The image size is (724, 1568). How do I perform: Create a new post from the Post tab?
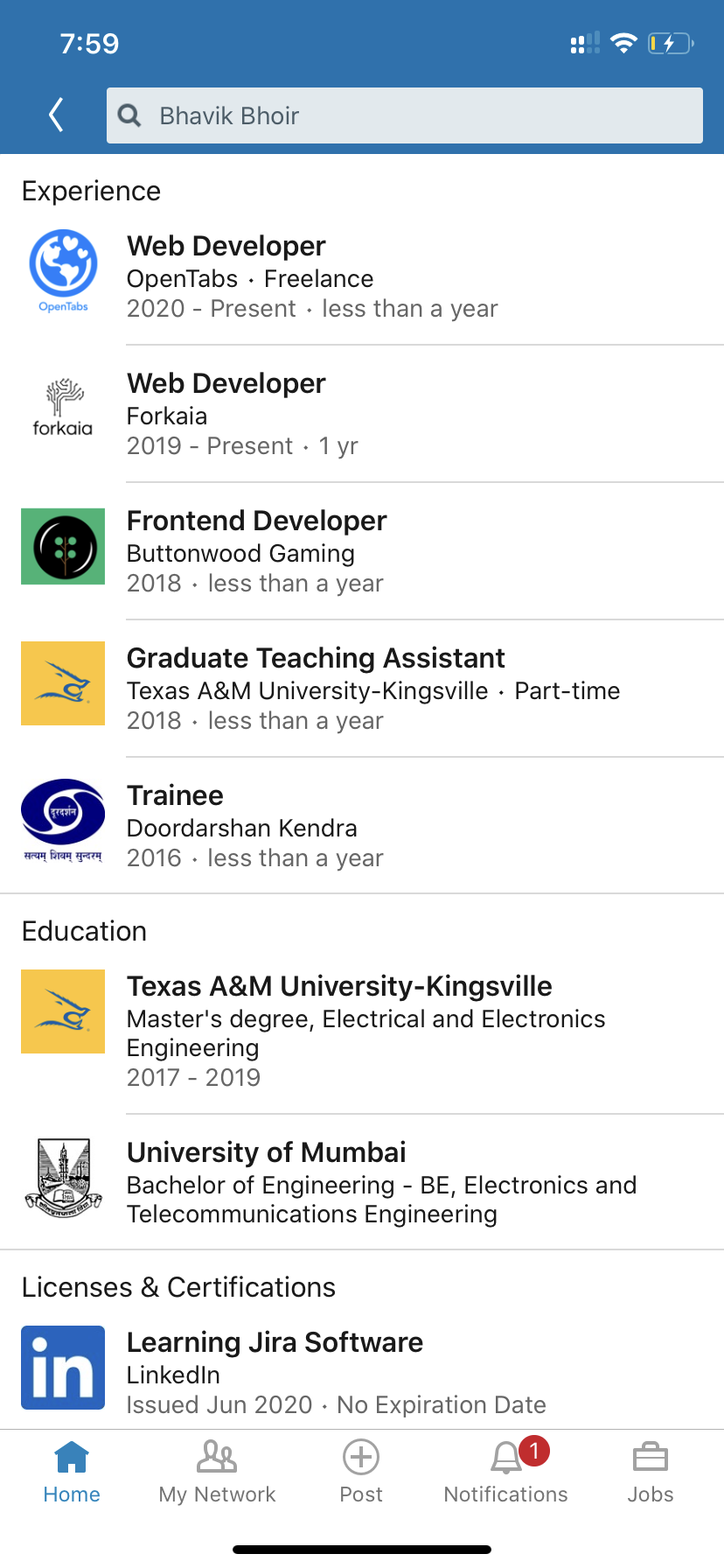point(361,1473)
